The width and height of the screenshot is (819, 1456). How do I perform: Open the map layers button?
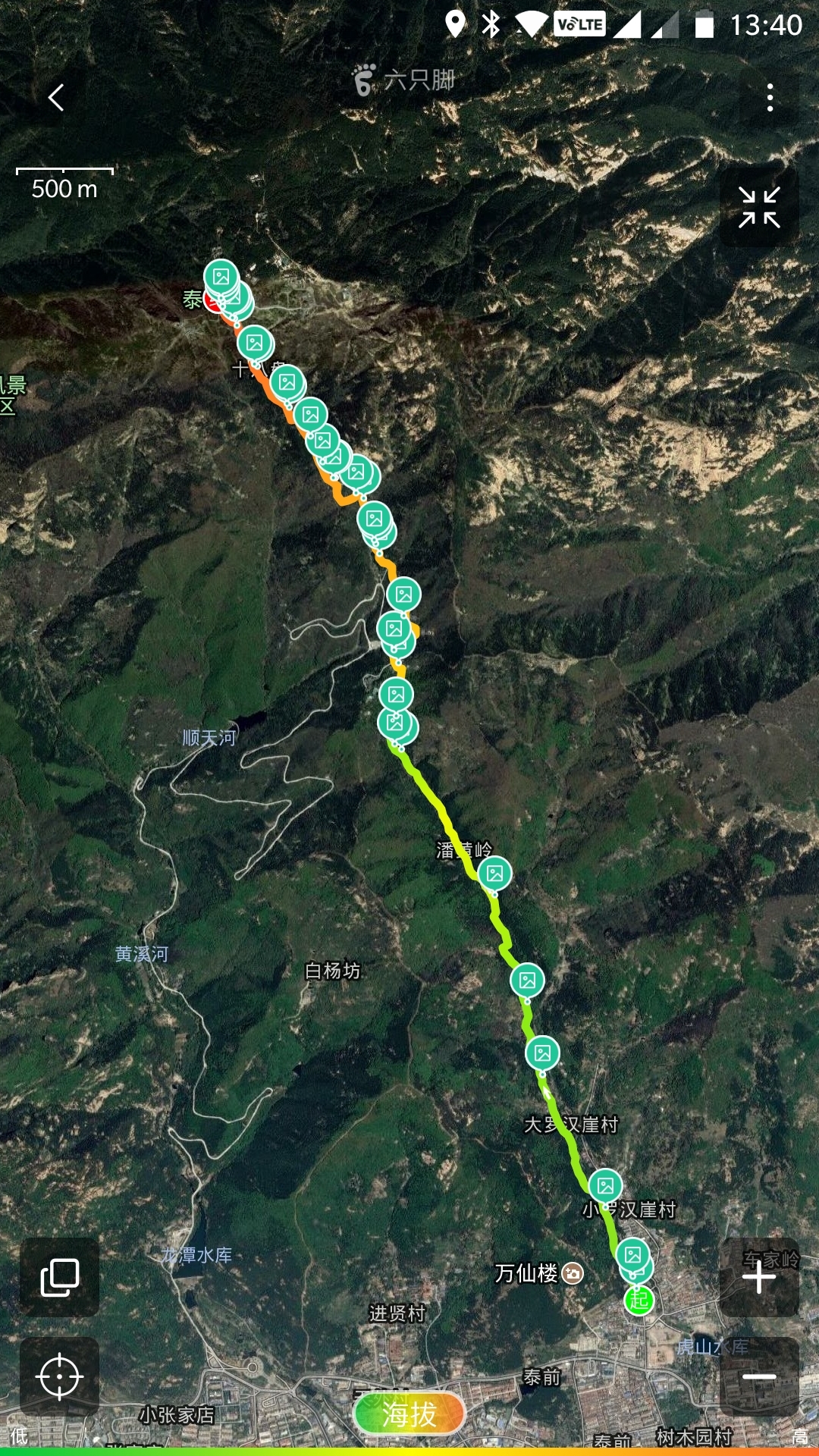59,1278
